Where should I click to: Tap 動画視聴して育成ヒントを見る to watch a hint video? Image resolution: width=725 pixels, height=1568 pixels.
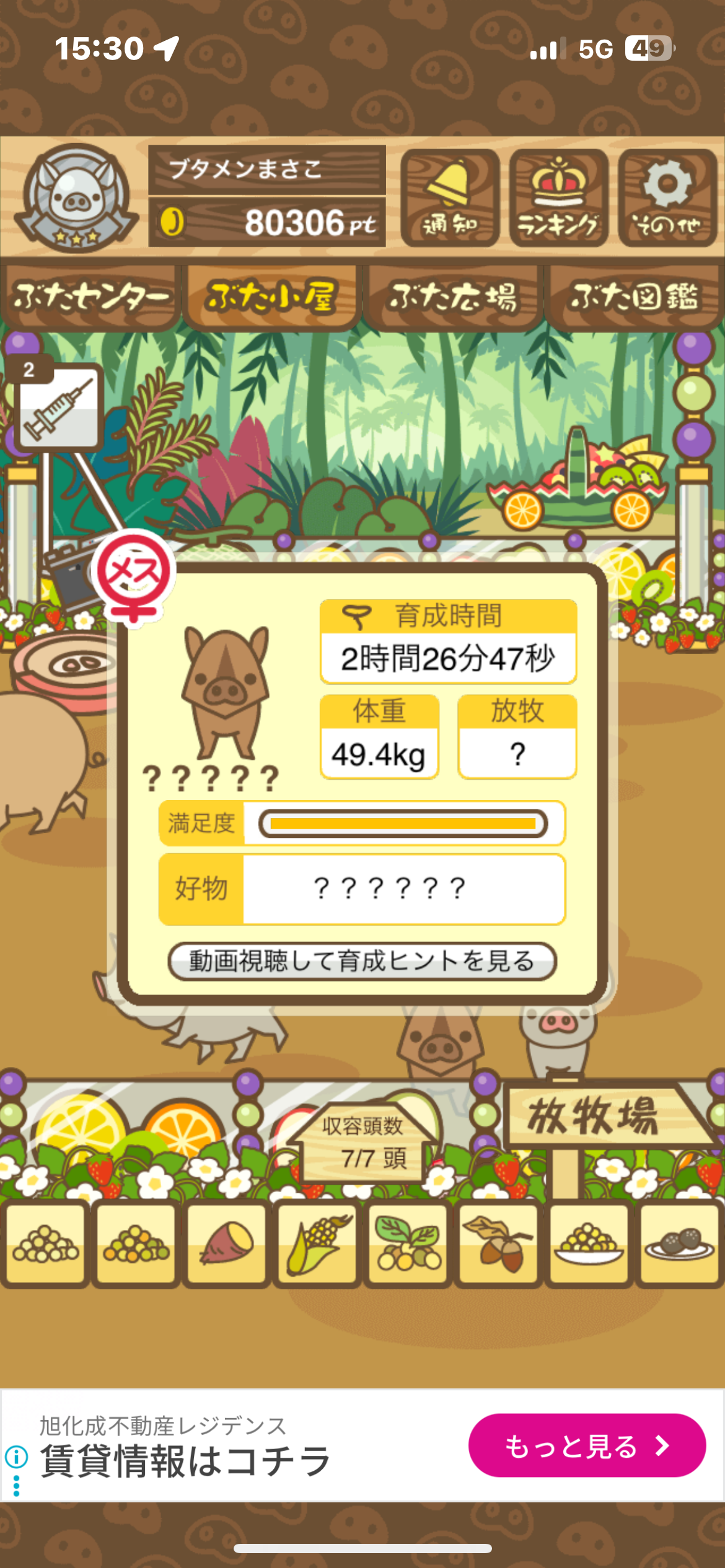click(x=362, y=961)
